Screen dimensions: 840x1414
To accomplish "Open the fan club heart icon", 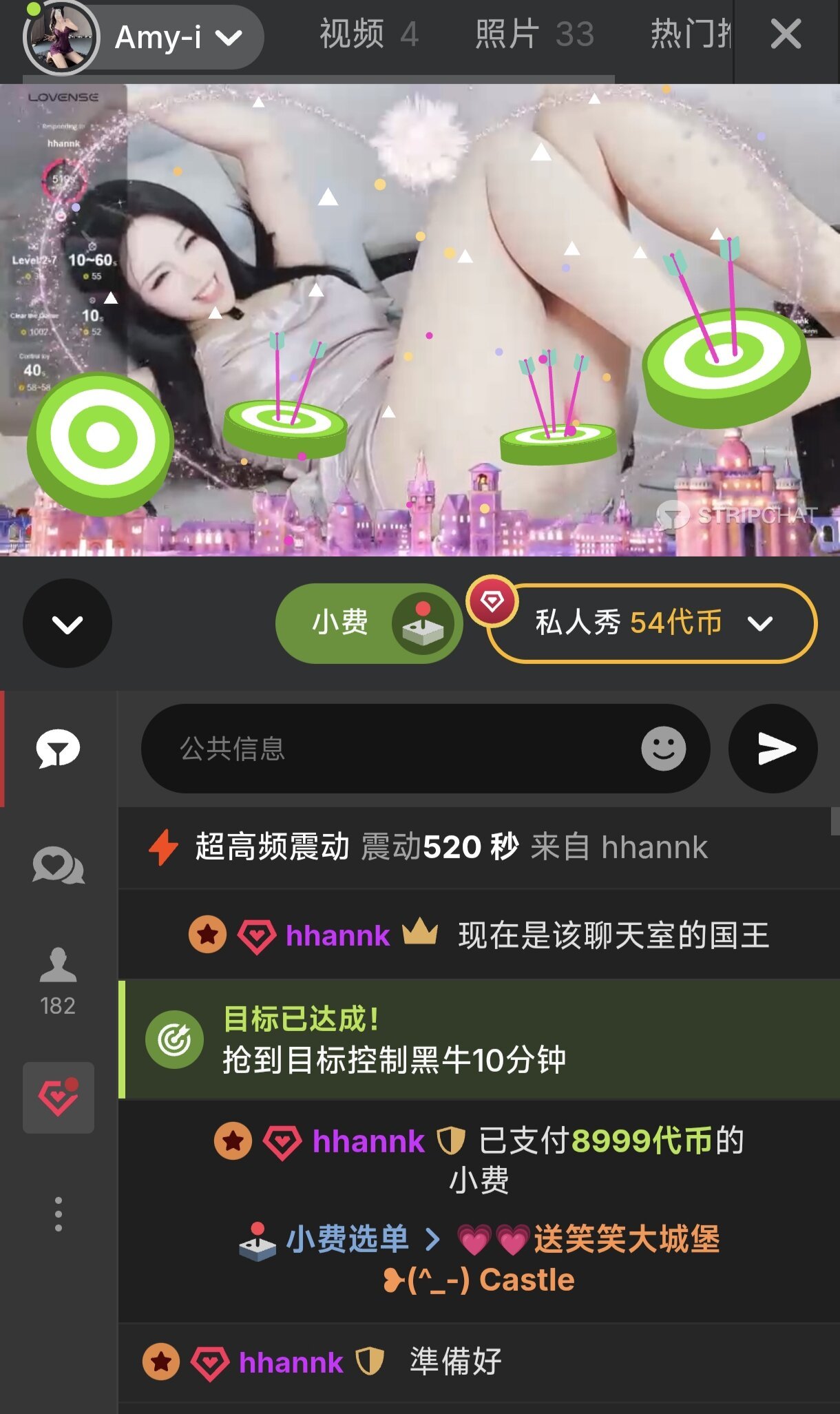I will point(58,1097).
